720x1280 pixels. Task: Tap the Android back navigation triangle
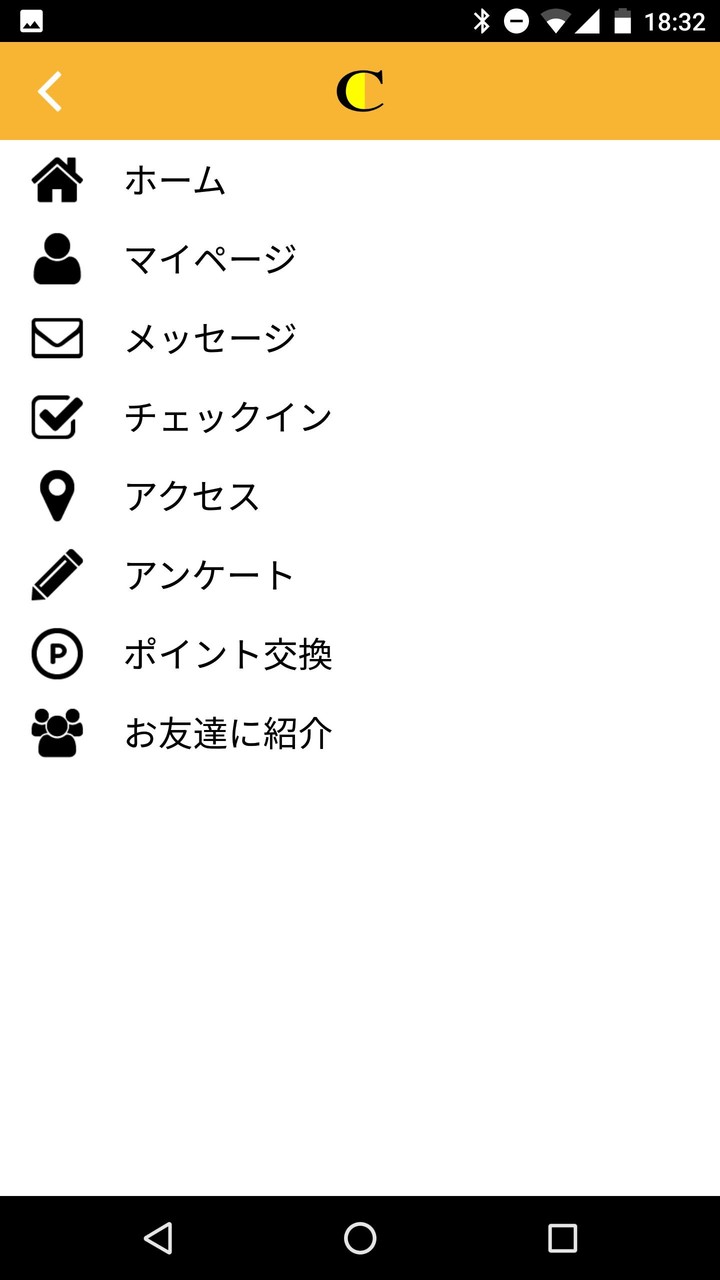[156, 1237]
